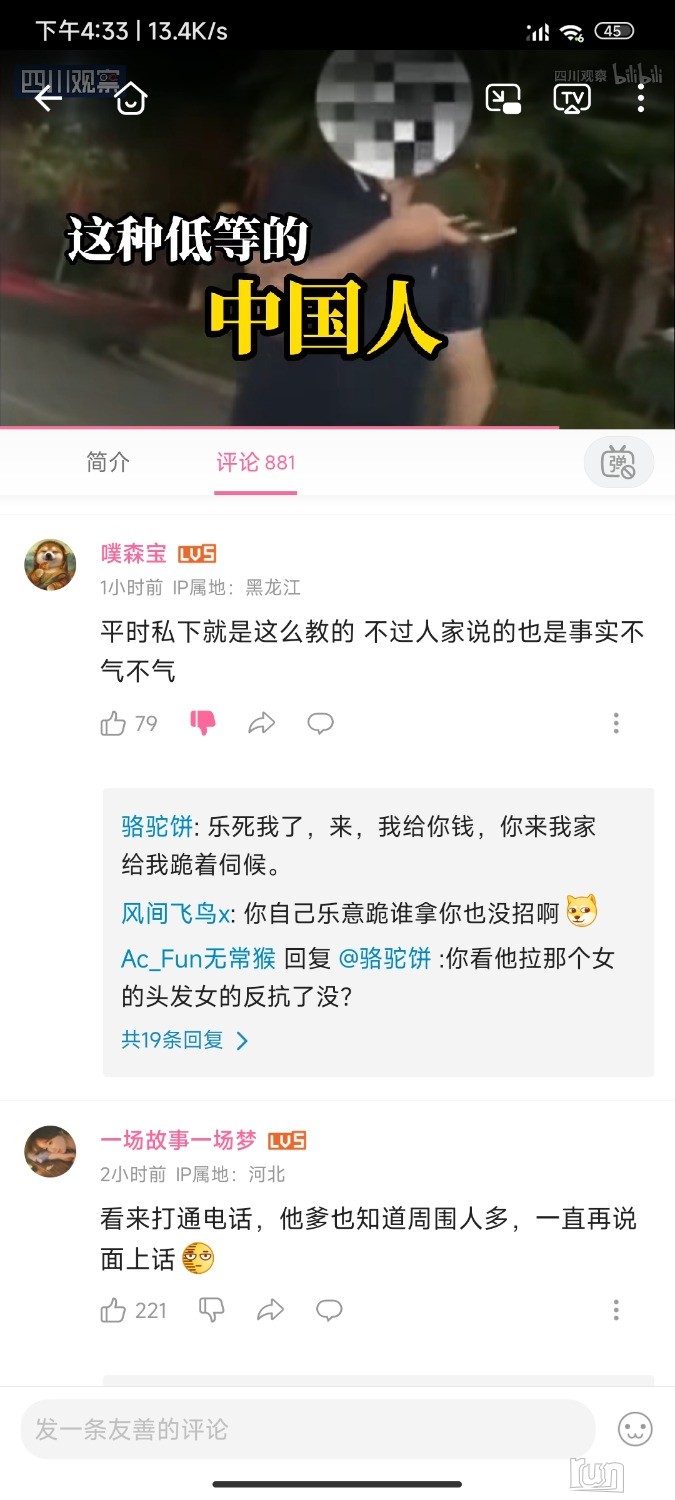Expand 共19条回复 replies
The height and width of the screenshot is (1500, 675).
[185, 1040]
